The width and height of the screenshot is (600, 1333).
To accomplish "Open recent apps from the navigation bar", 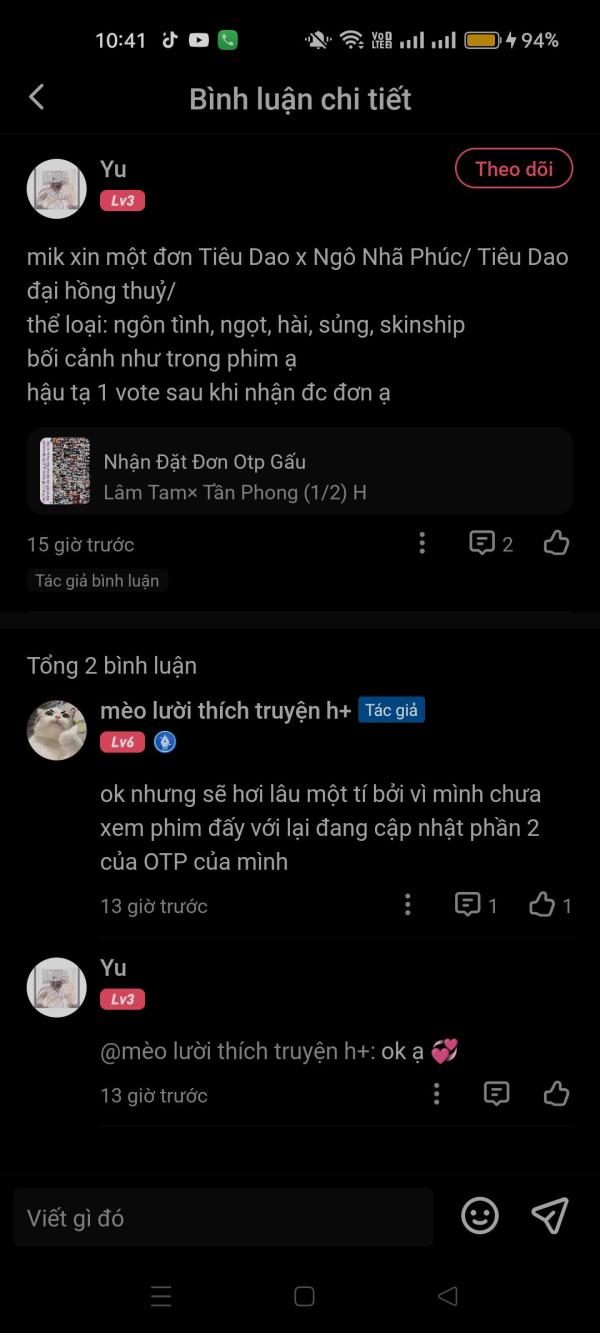I will tap(161, 1296).
